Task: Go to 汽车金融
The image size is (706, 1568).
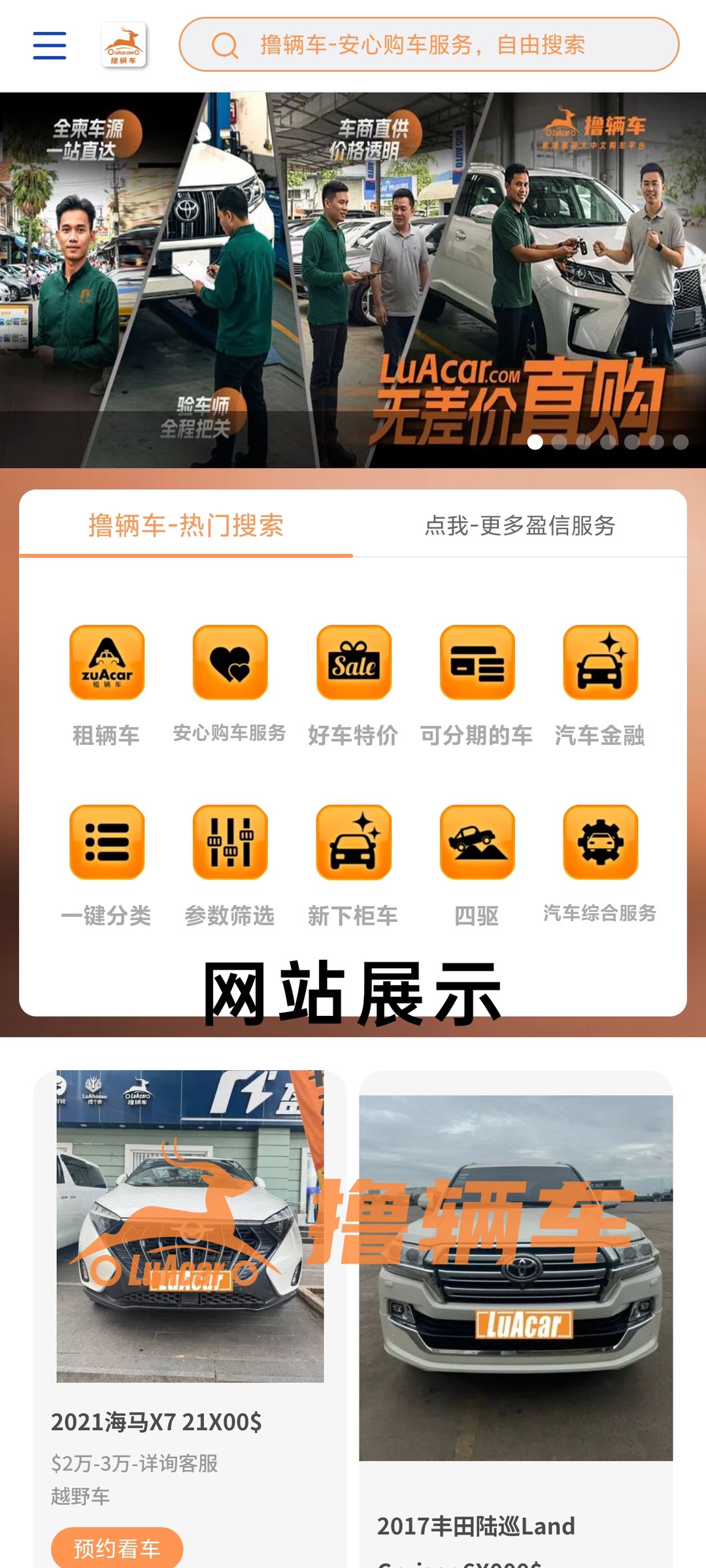Action: 599,662
